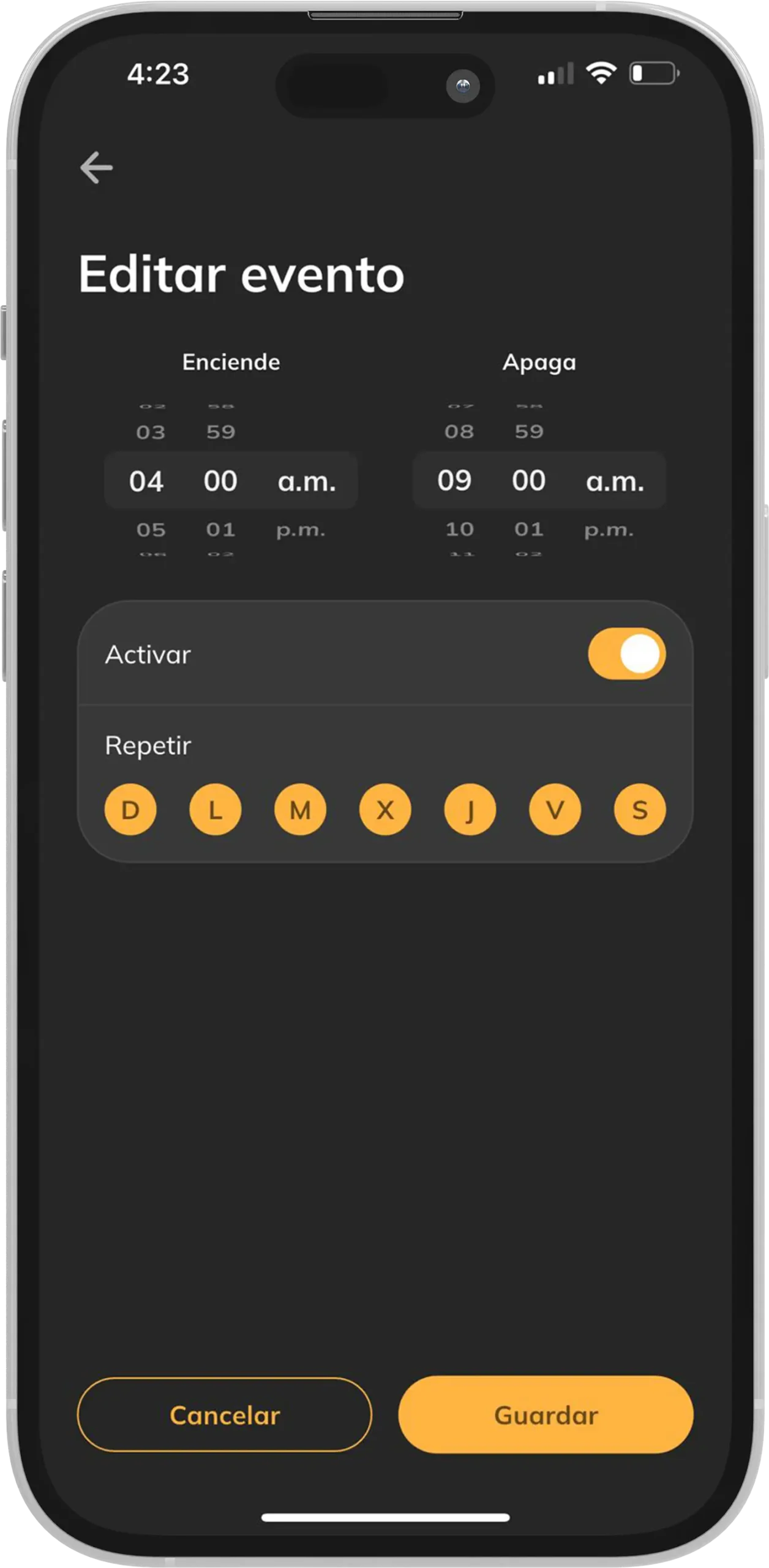The width and height of the screenshot is (769, 1568).
Task: Select hour 03 in Enciende picker
Action: 151,432
